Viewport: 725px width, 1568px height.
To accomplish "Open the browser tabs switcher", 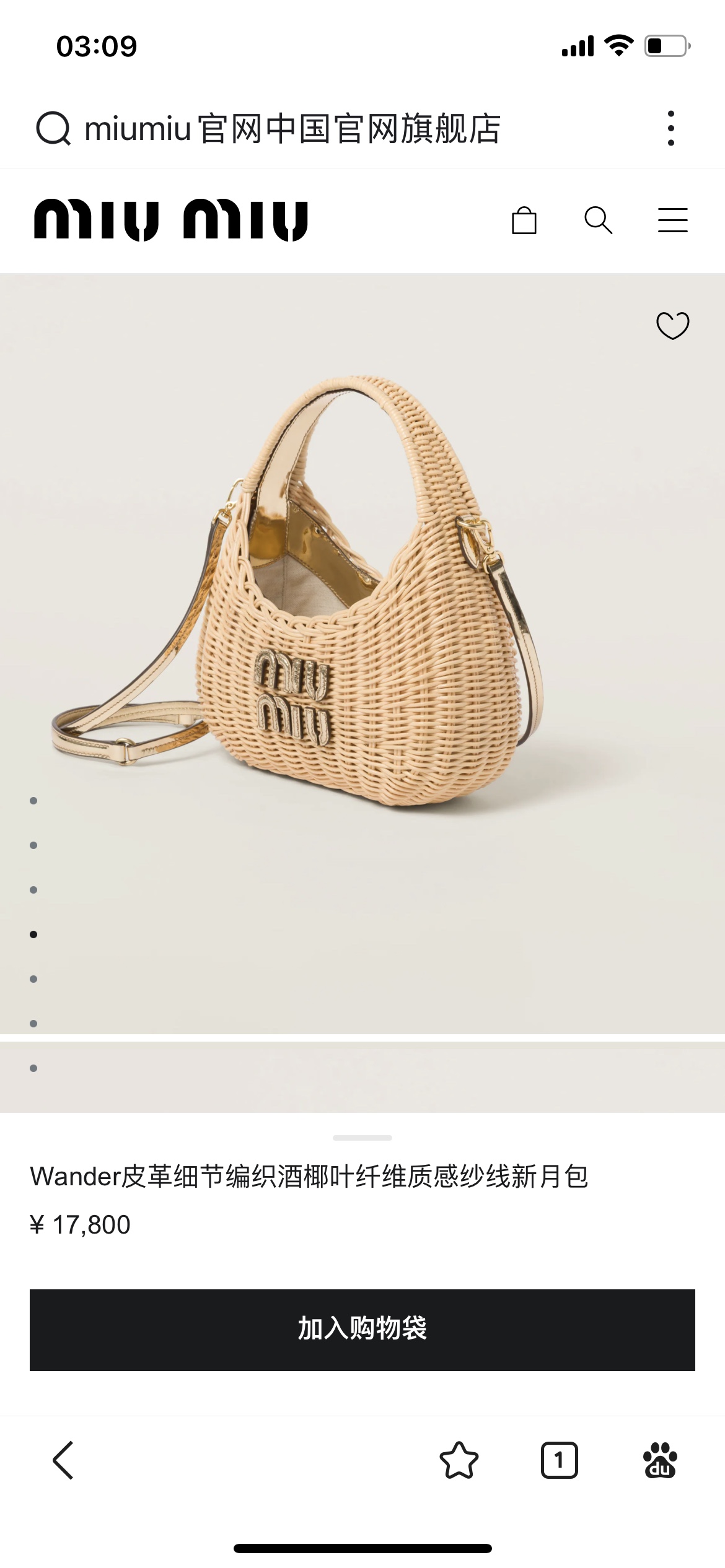I will pyautogui.click(x=559, y=1460).
